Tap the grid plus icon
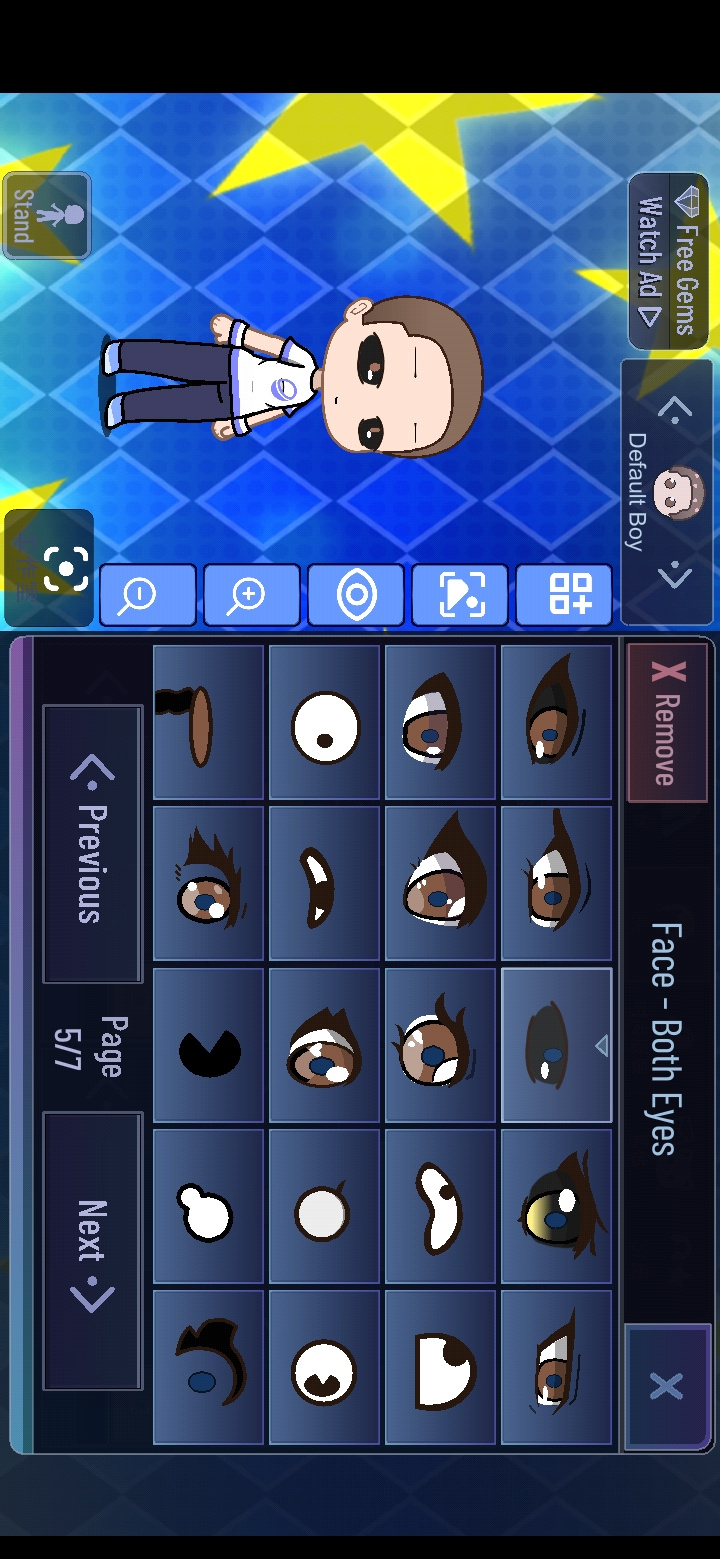This screenshot has height=1559, width=720. coord(564,595)
